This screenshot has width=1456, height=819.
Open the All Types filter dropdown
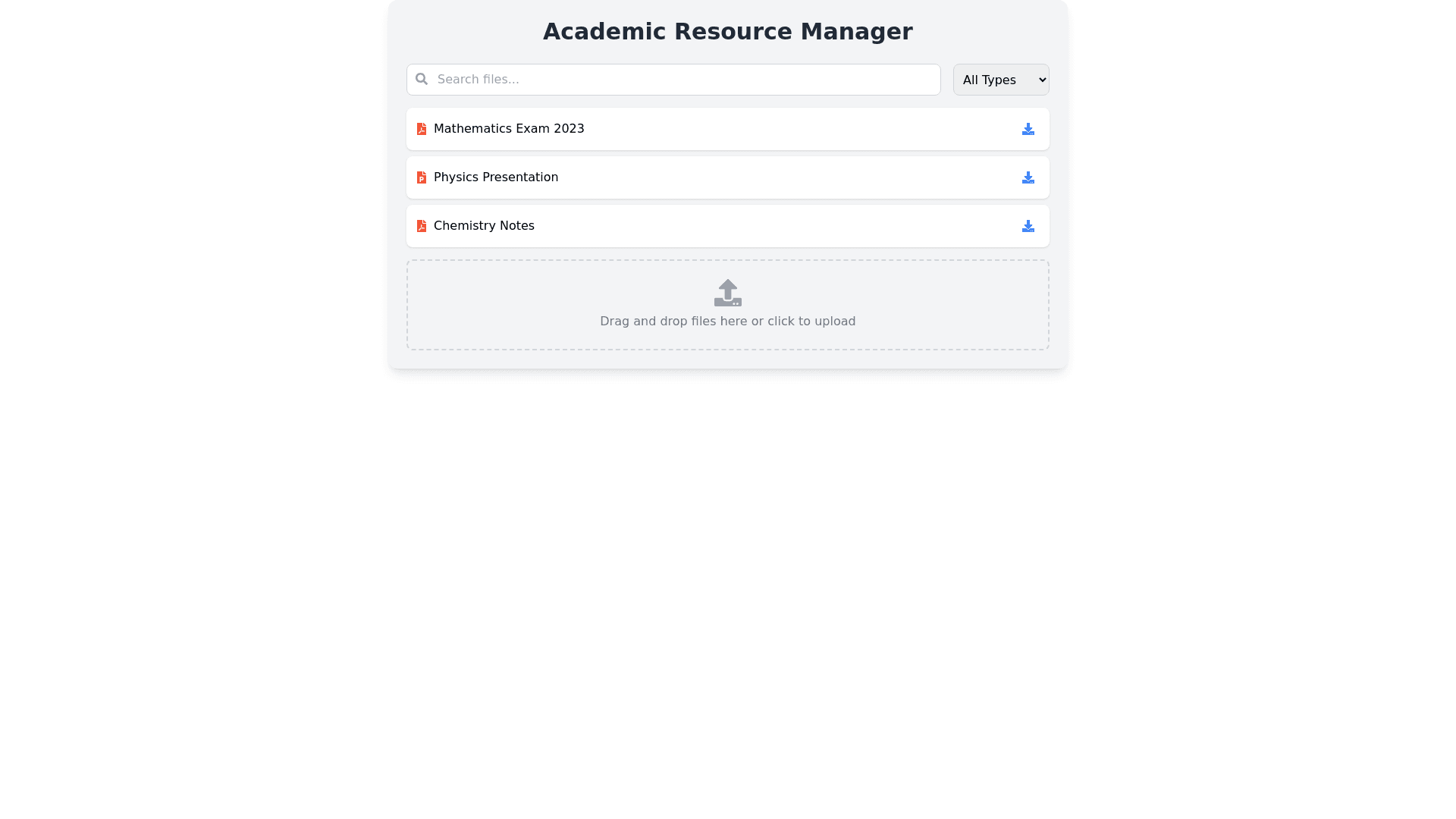tap(1000, 80)
